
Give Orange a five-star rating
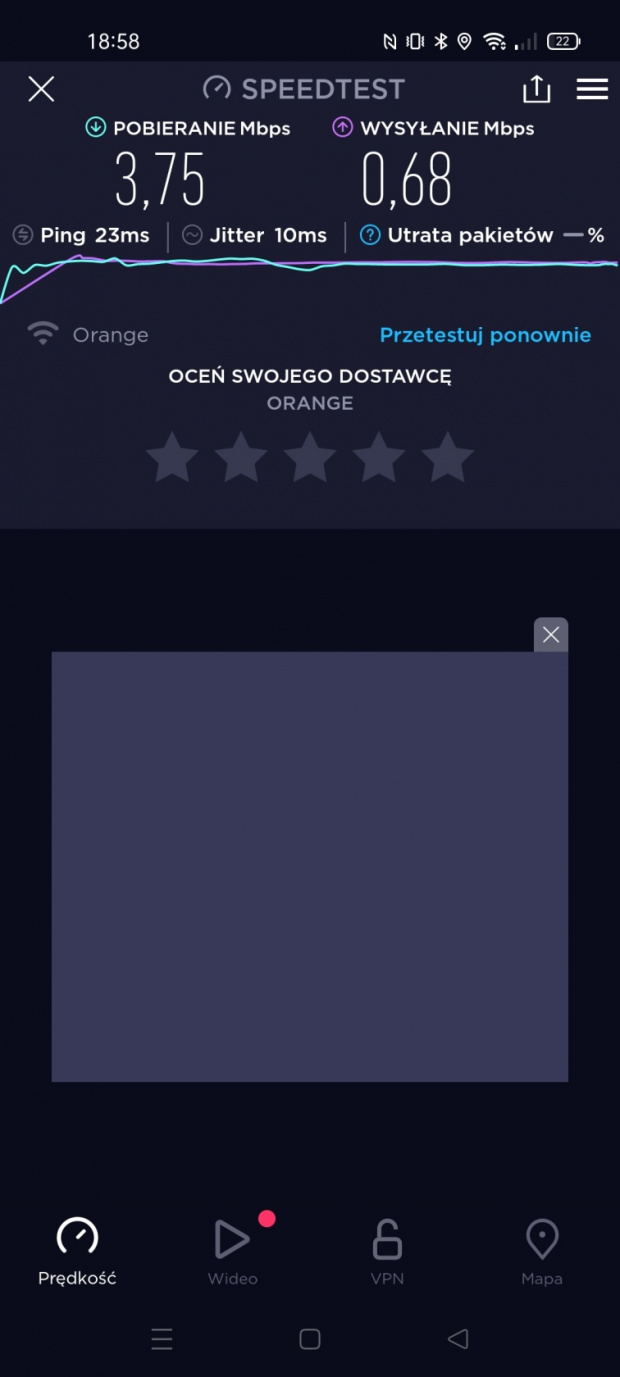point(447,458)
